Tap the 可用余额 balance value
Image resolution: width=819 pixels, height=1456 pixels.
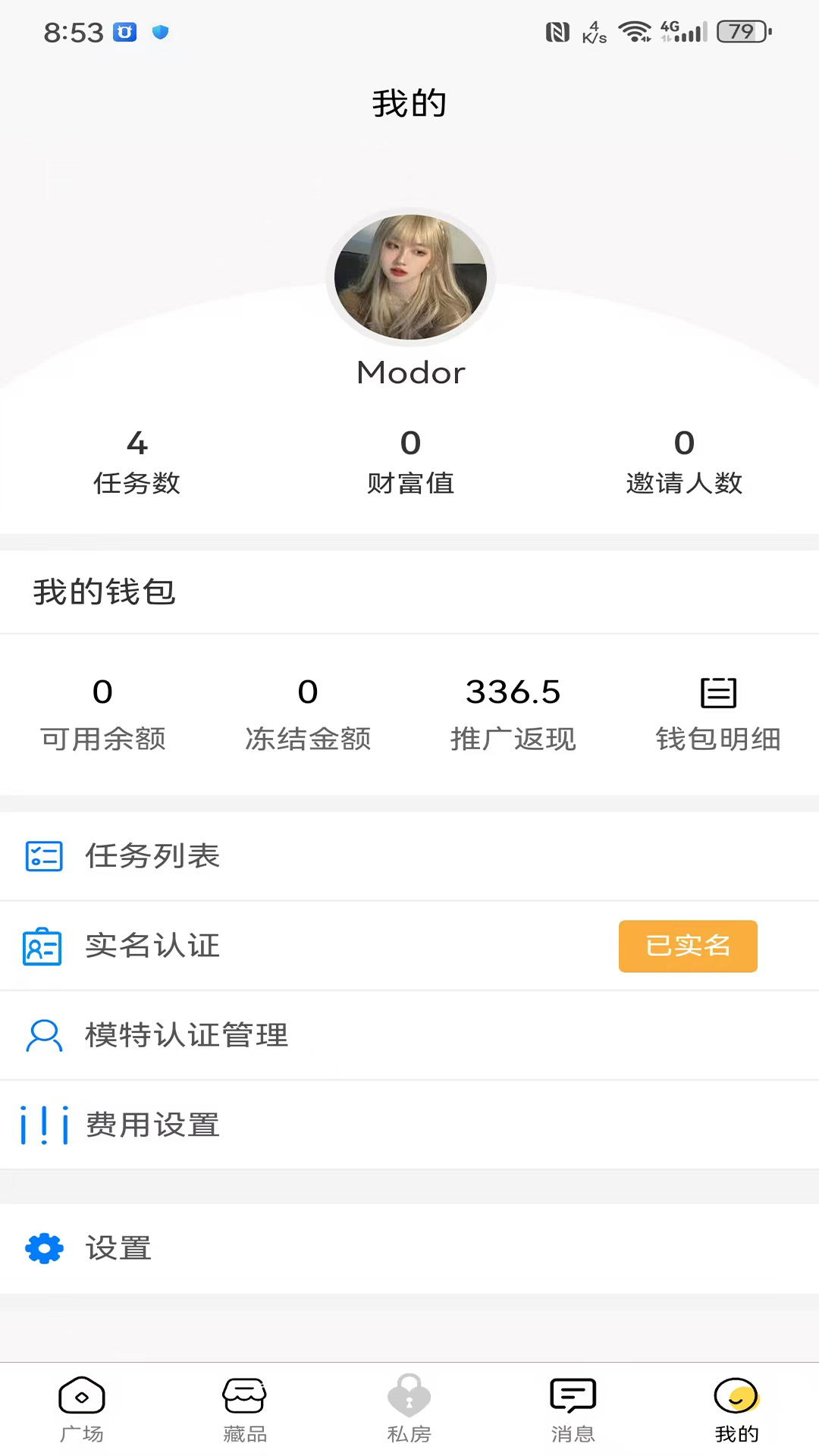(102, 691)
